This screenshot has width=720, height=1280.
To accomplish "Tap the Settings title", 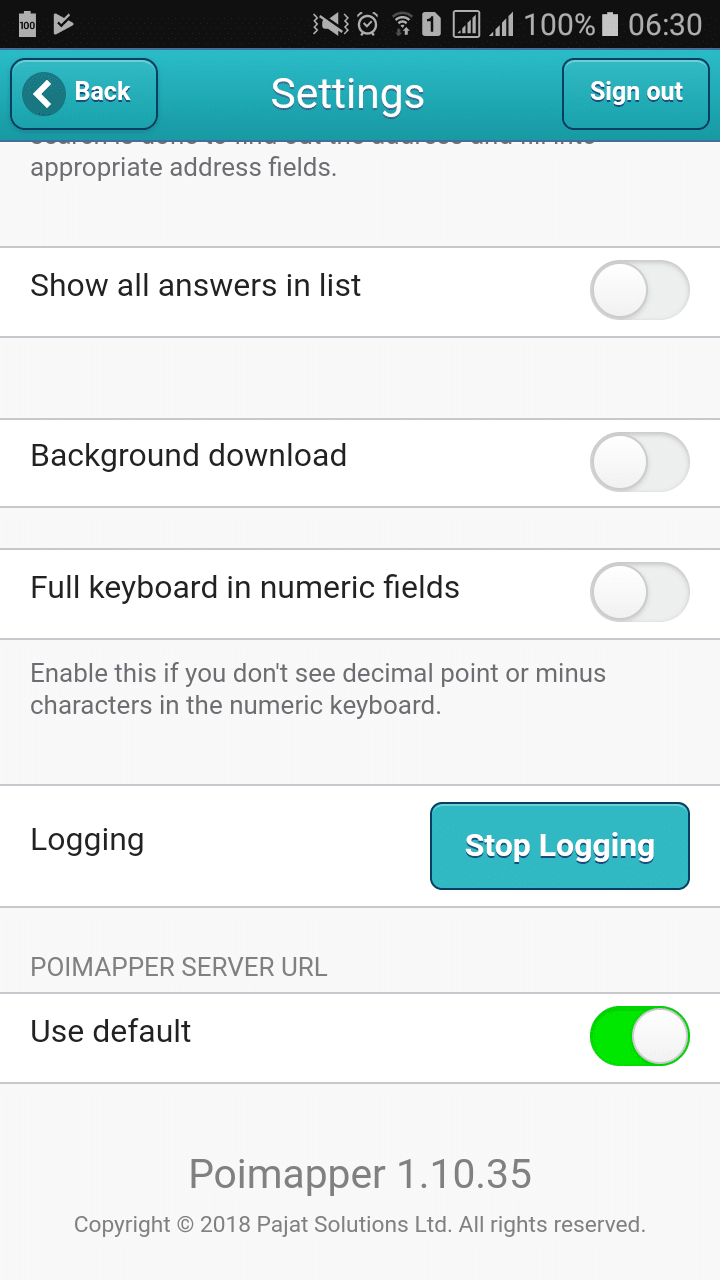I will 347,93.
